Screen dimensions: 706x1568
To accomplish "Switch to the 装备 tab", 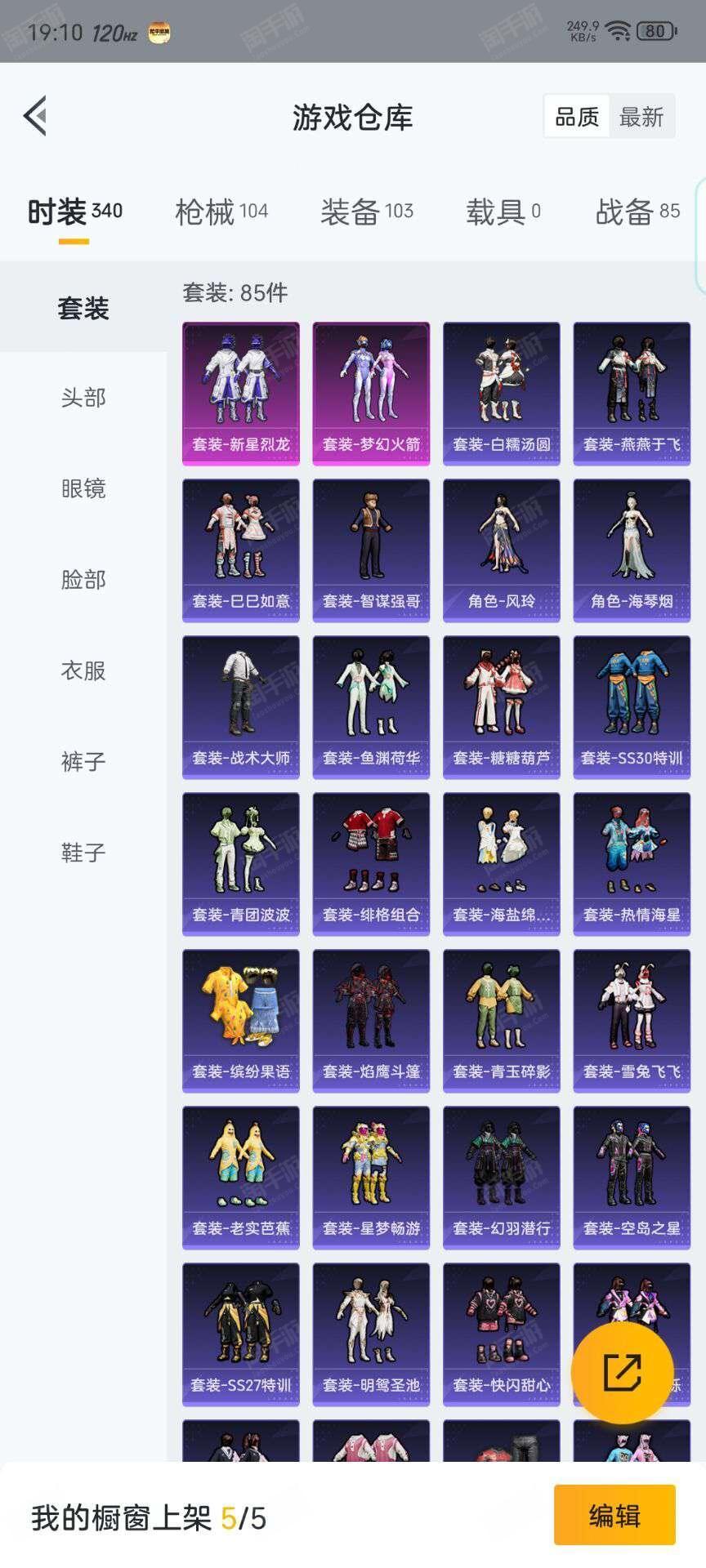I will point(367,212).
